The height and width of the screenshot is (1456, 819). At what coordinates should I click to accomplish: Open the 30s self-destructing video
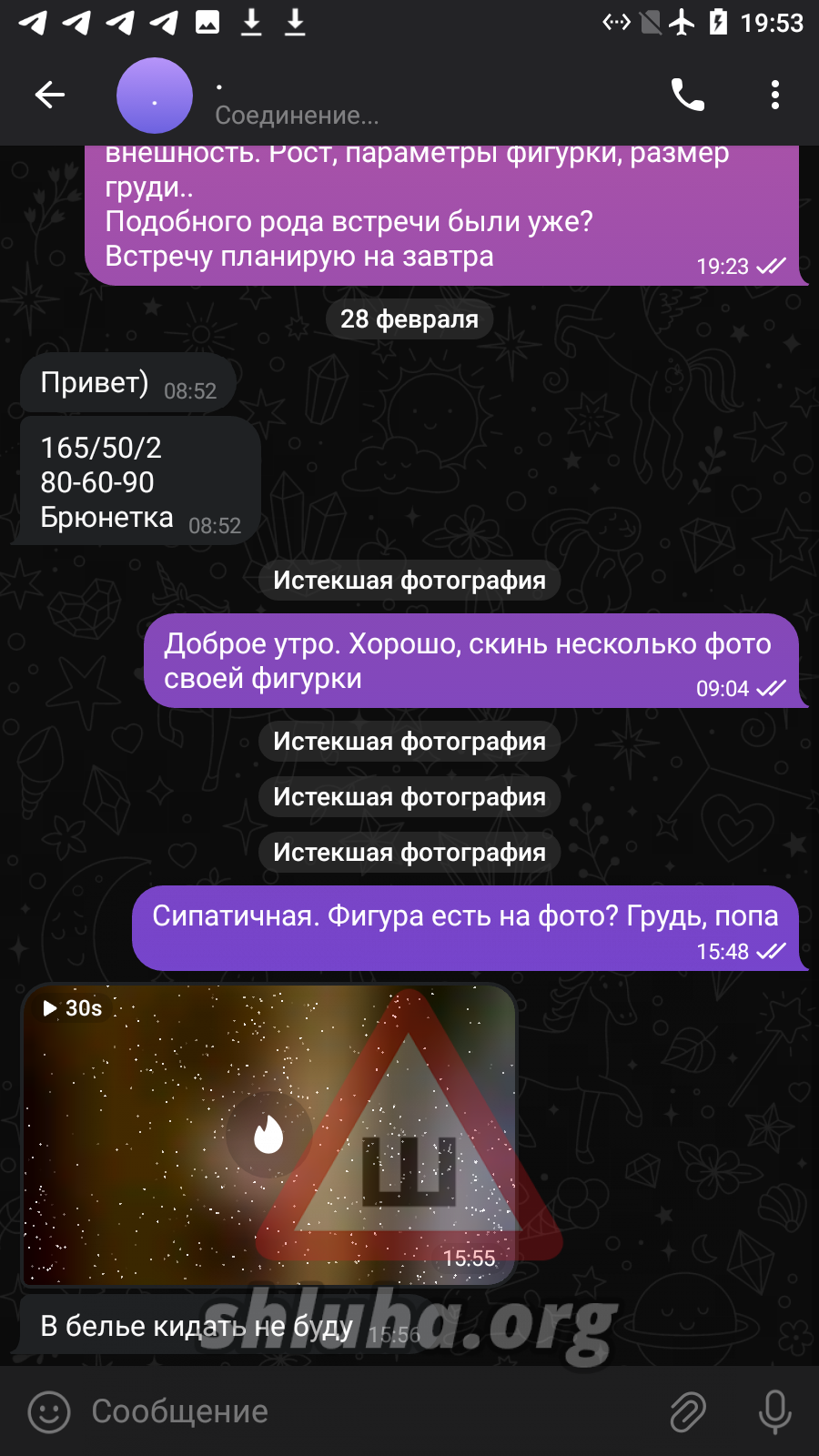pos(268,1134)
